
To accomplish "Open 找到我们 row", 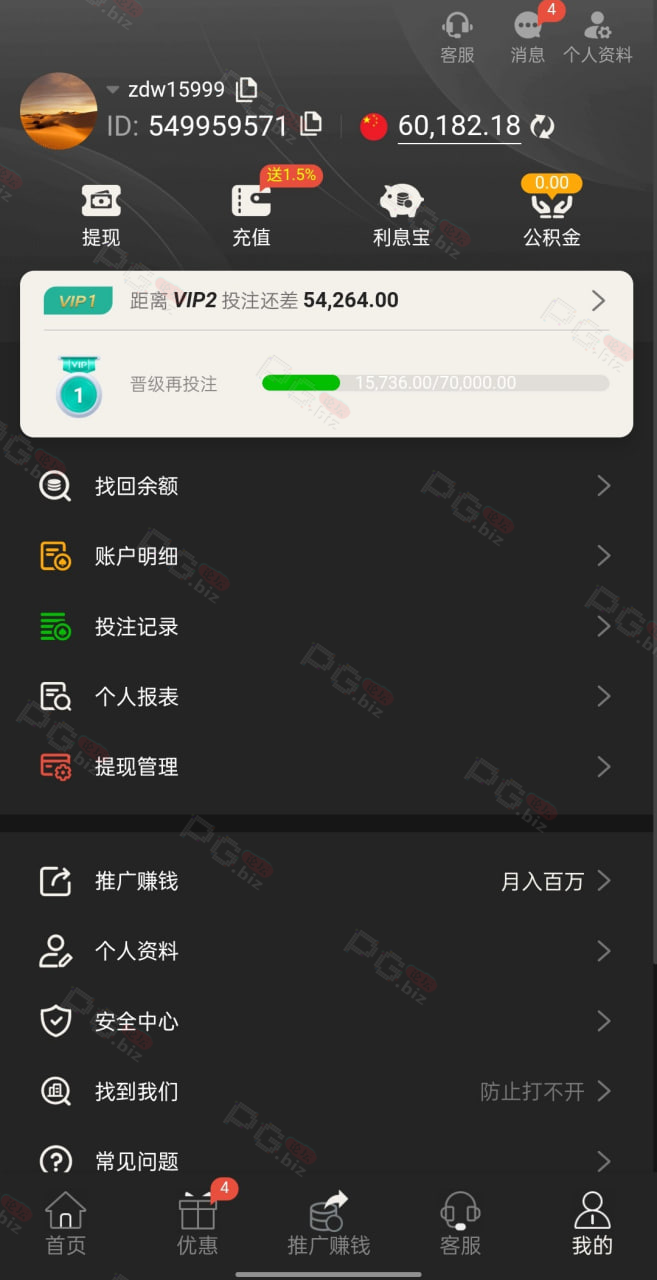I will [328, 1091].
